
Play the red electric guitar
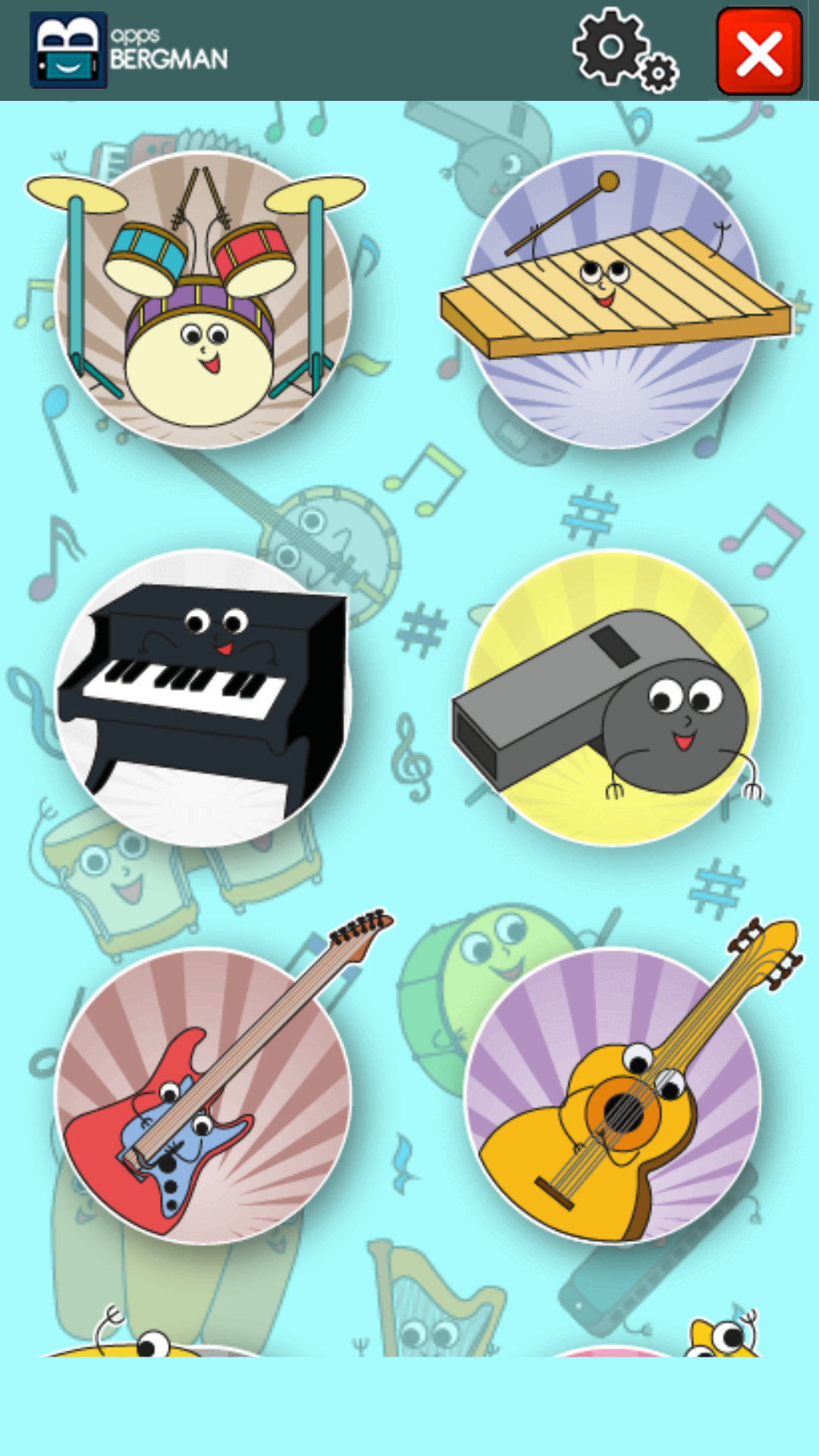coord(202,1096)
